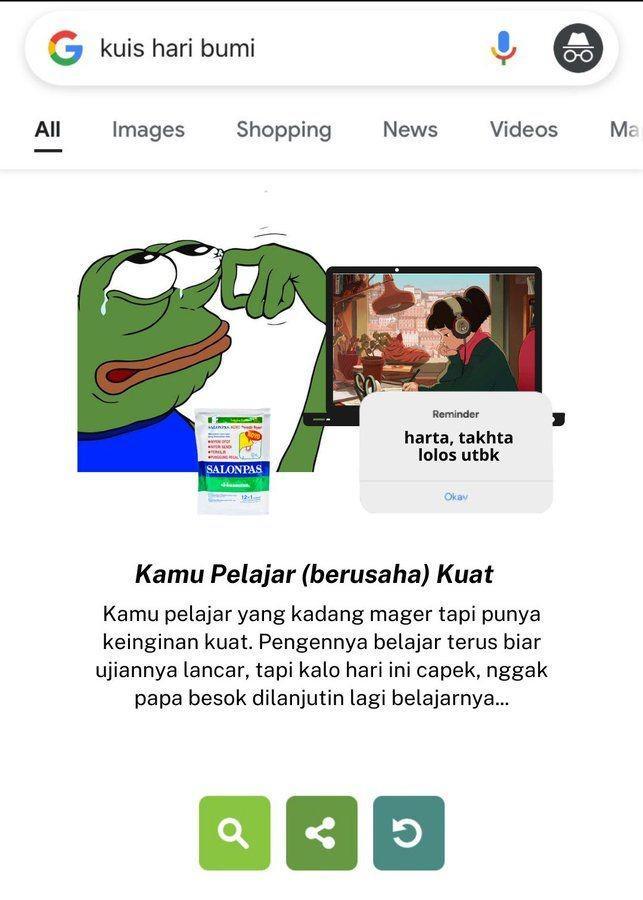Share the quiz result

click(321, 833)
